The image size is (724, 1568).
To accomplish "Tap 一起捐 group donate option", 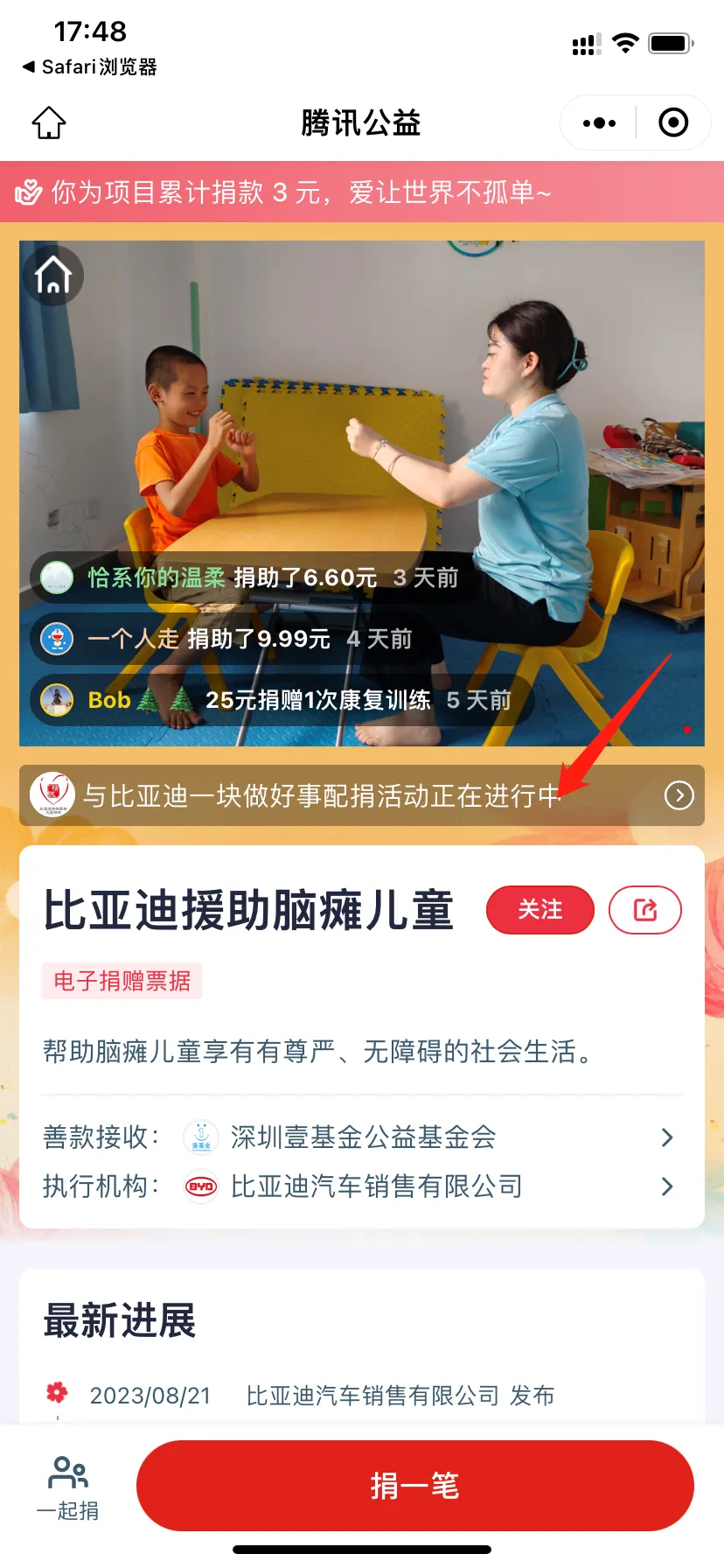I will tap(67, 1487).
